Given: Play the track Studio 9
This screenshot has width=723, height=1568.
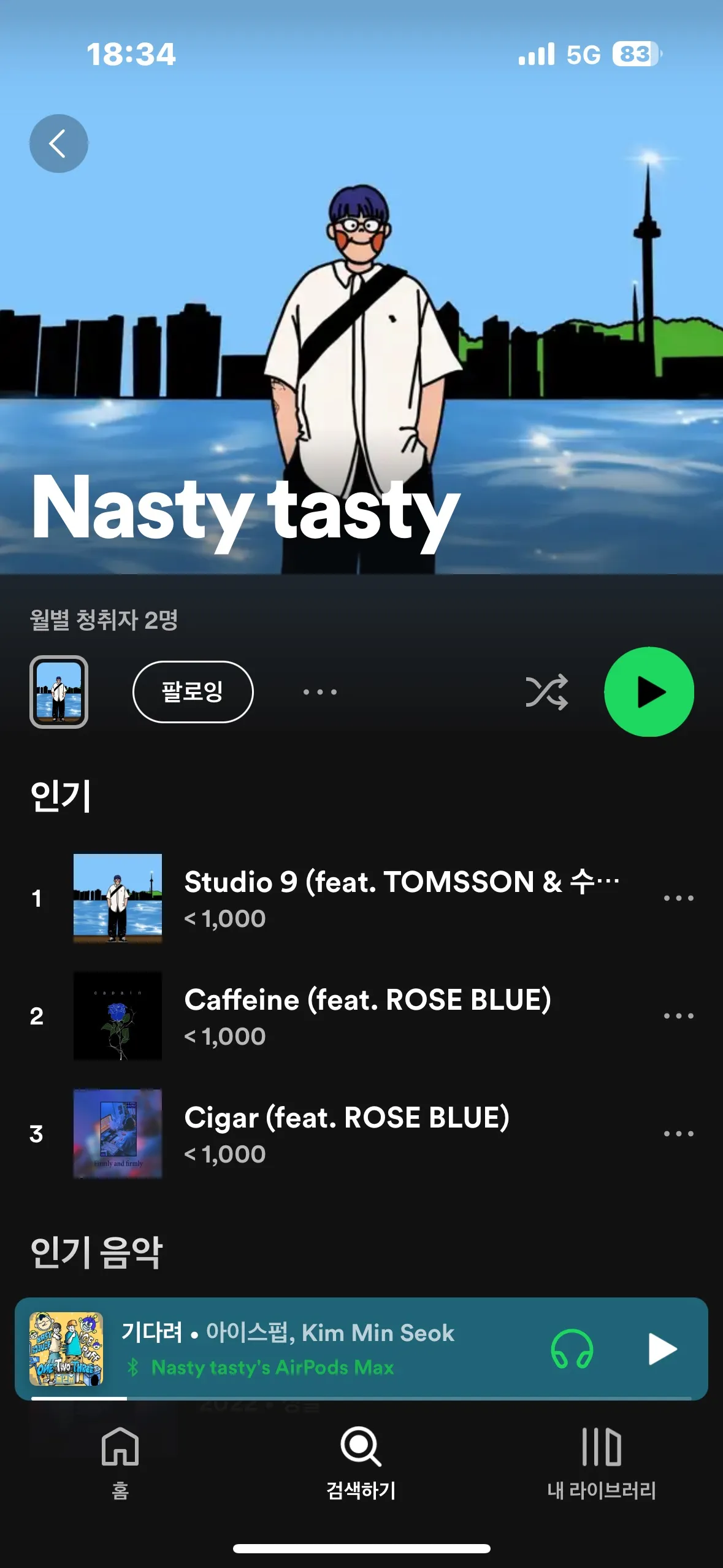Looking at the screenshot, I should click(402, 897).
